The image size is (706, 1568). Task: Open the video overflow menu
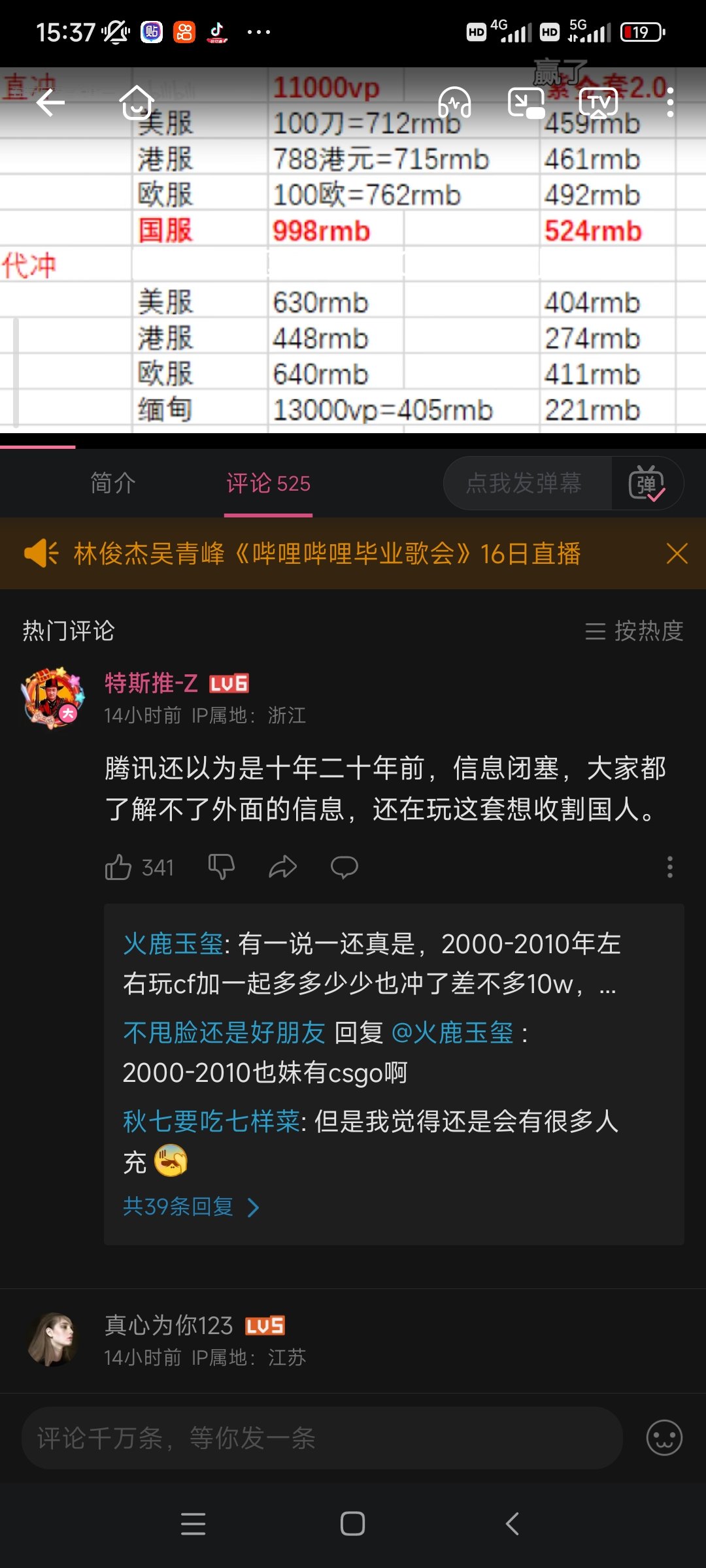tap(670, 103)
